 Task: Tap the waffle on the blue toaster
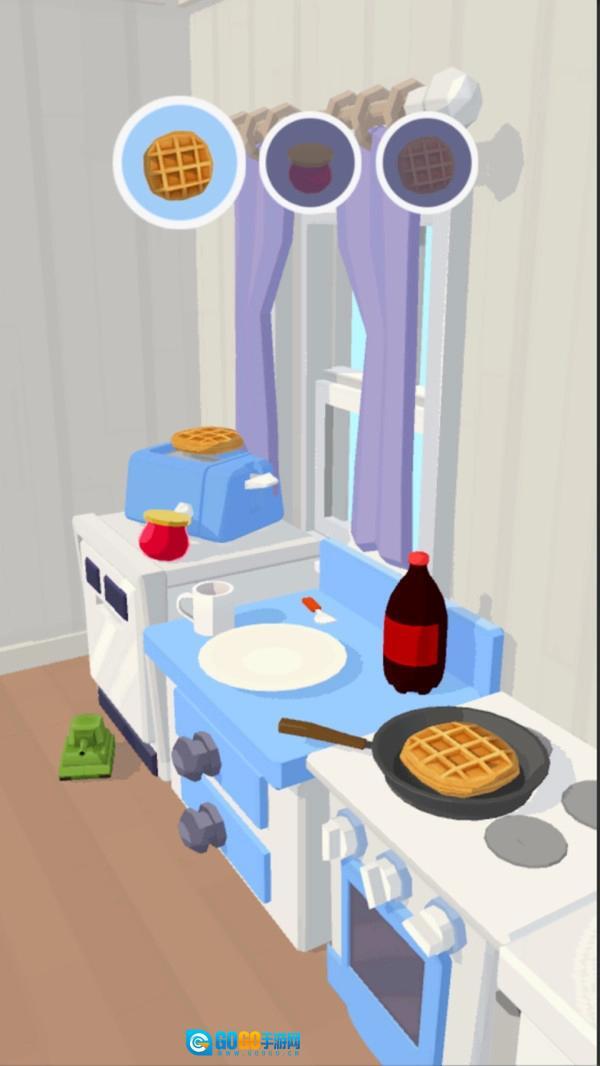[207, 440]
